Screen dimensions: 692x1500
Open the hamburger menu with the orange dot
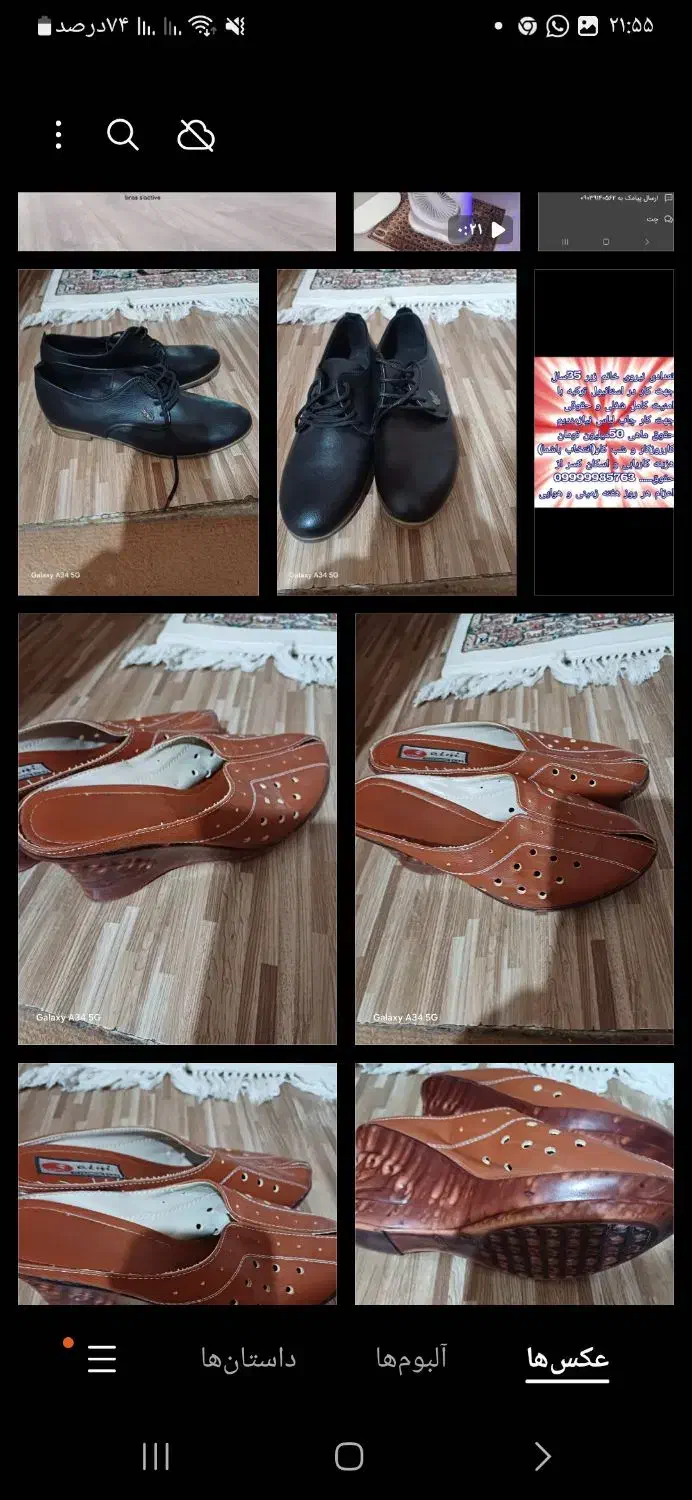coord(102,1359)
